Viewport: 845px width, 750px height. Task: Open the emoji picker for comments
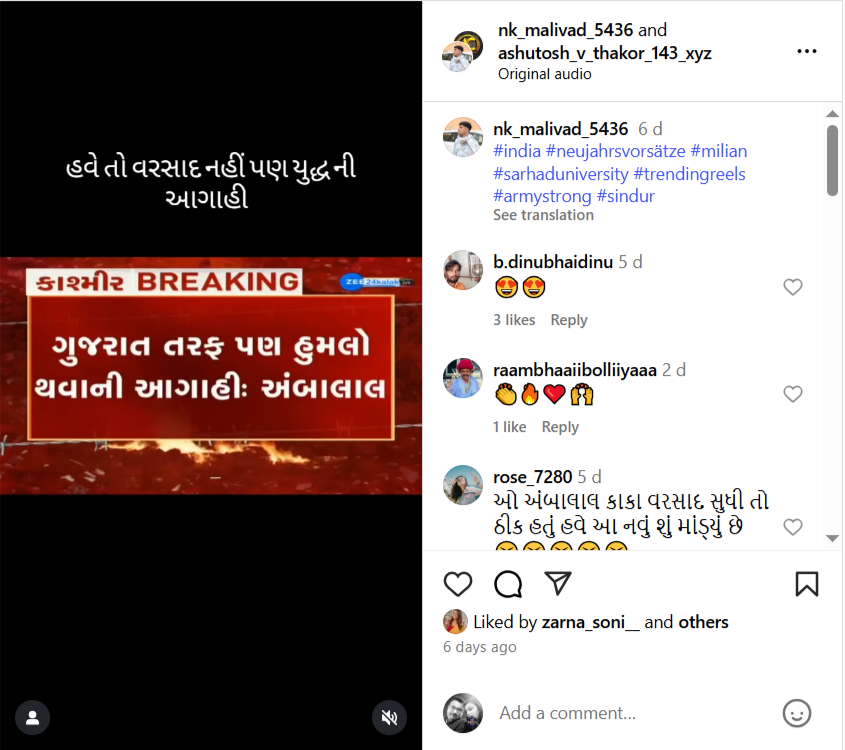[796, 713]
